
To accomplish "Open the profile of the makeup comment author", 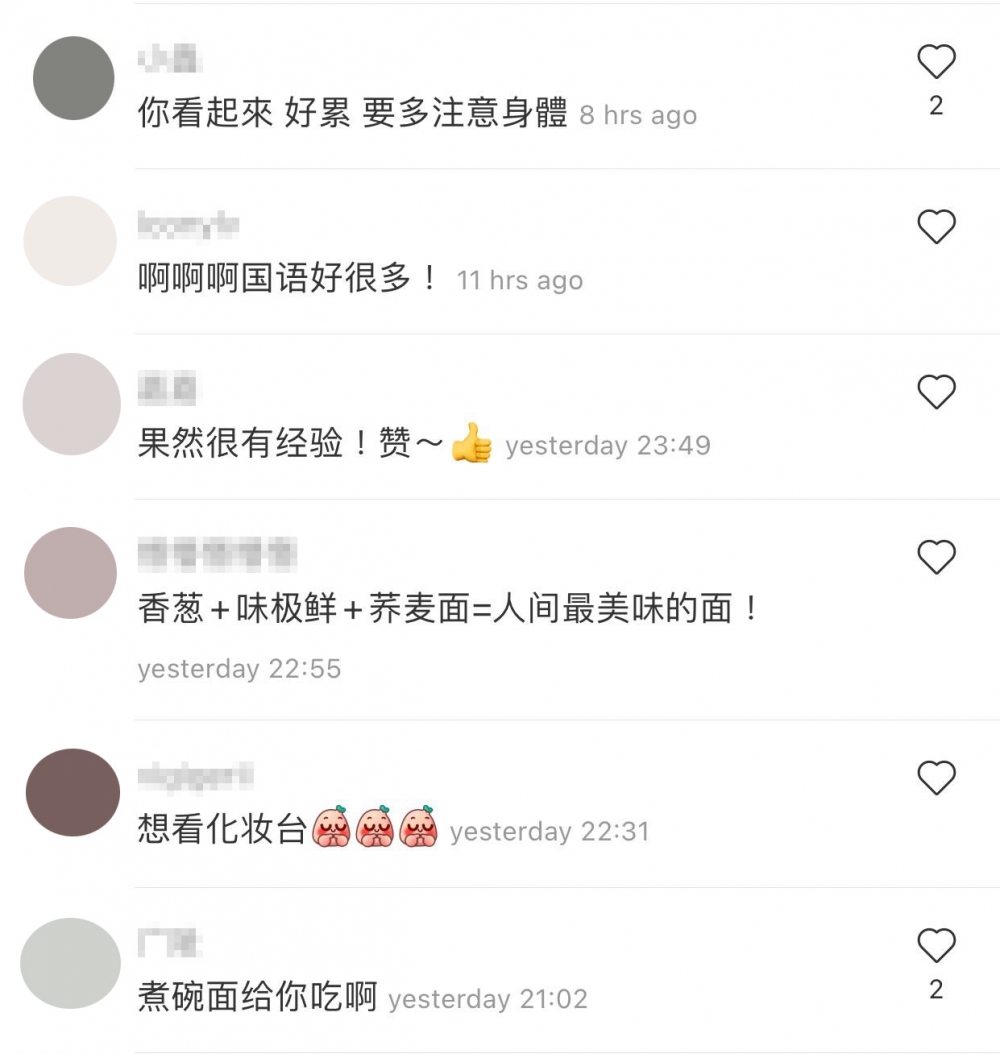I will (x=72, y=790).
